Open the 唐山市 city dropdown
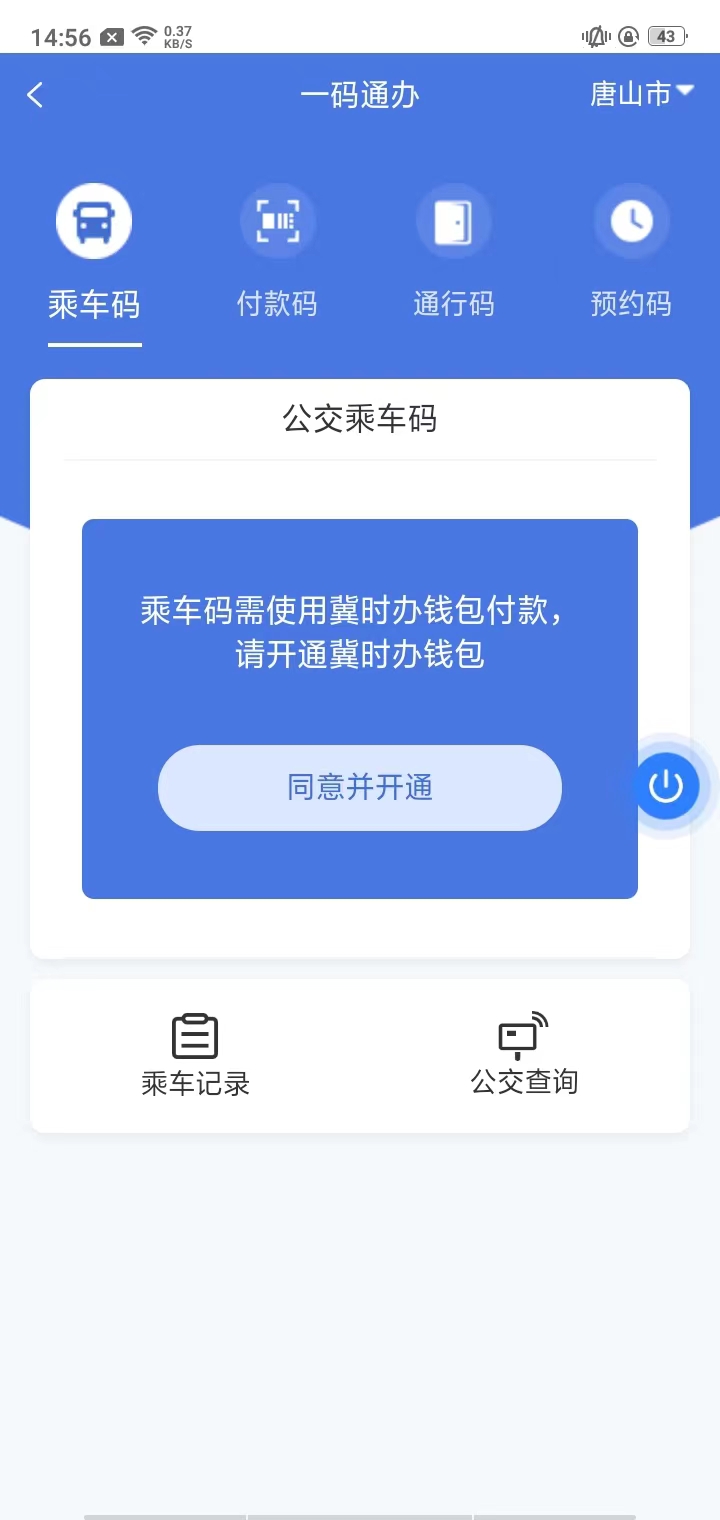This screenshot has width=720, height=1520. coord(641,94)
